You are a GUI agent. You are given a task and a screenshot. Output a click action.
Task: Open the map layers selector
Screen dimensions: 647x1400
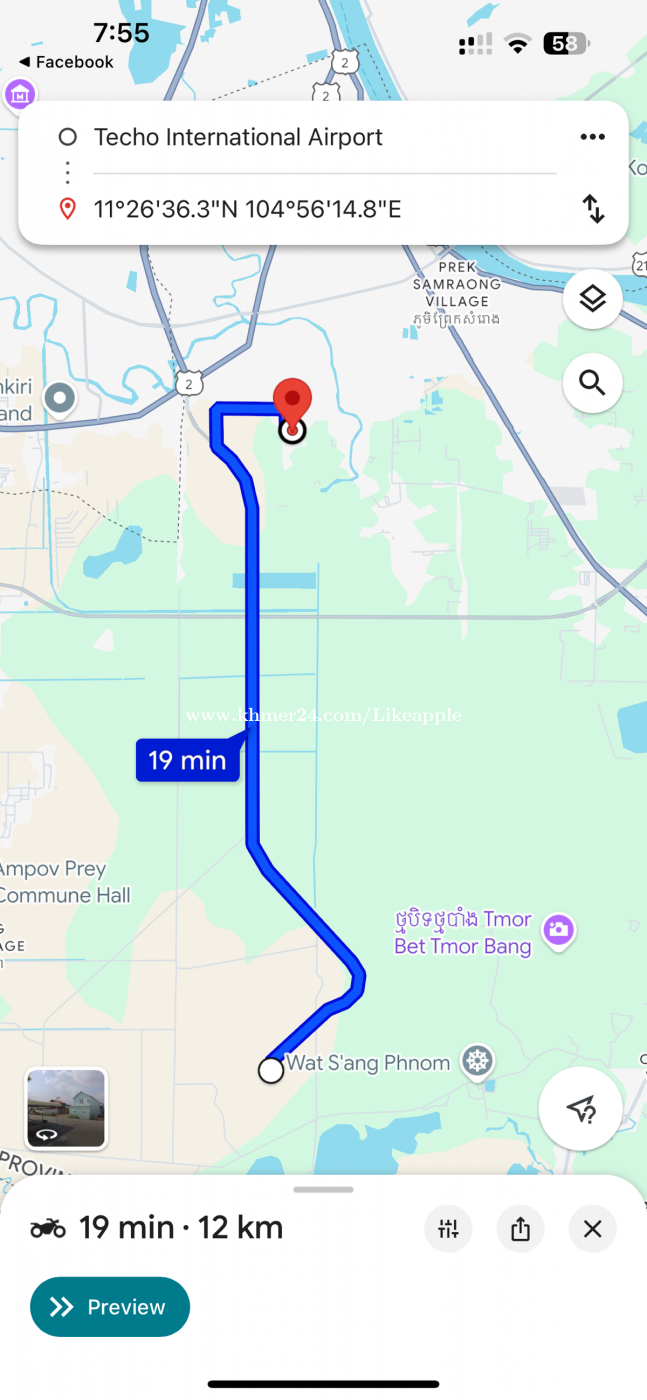coord(592,298)
